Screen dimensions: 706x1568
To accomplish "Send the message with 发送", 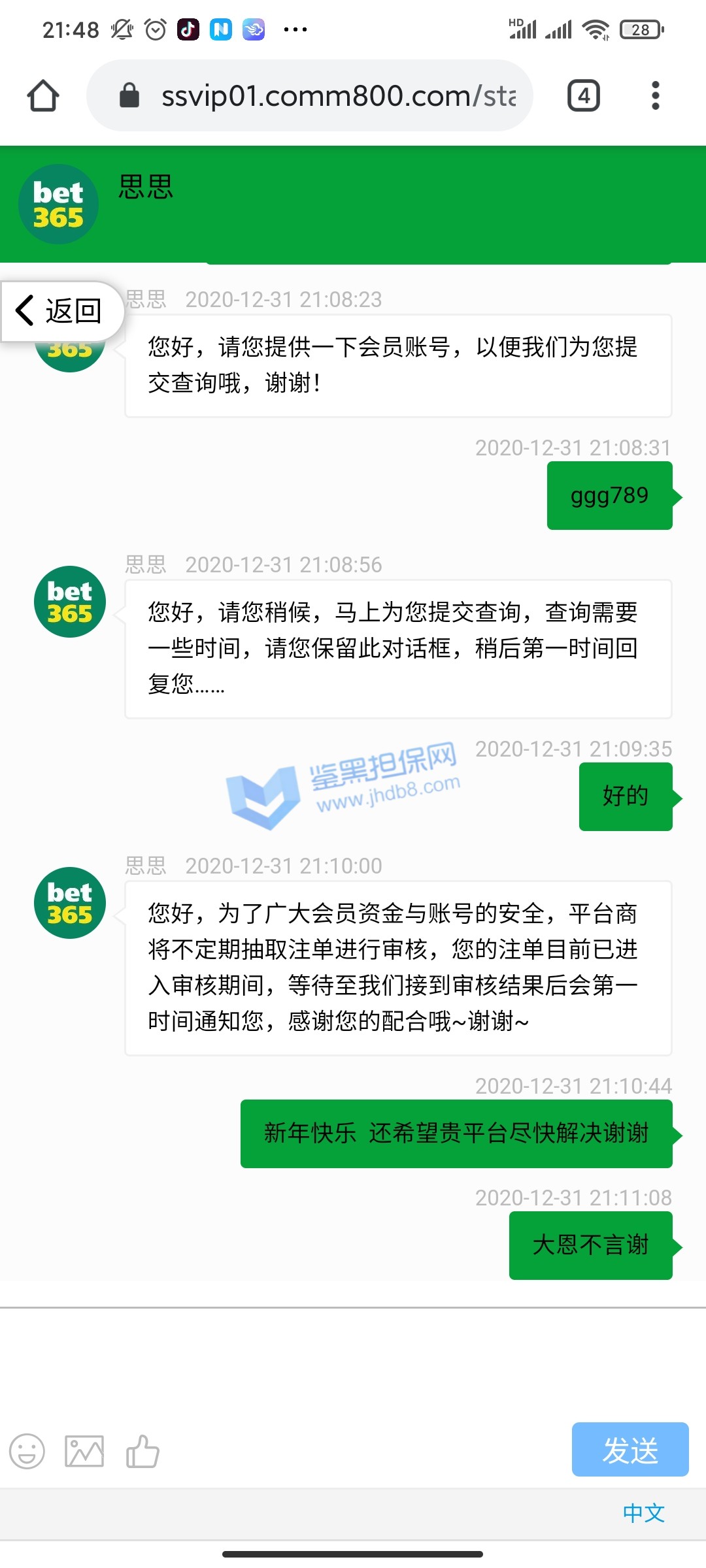I will point(630,1450).
